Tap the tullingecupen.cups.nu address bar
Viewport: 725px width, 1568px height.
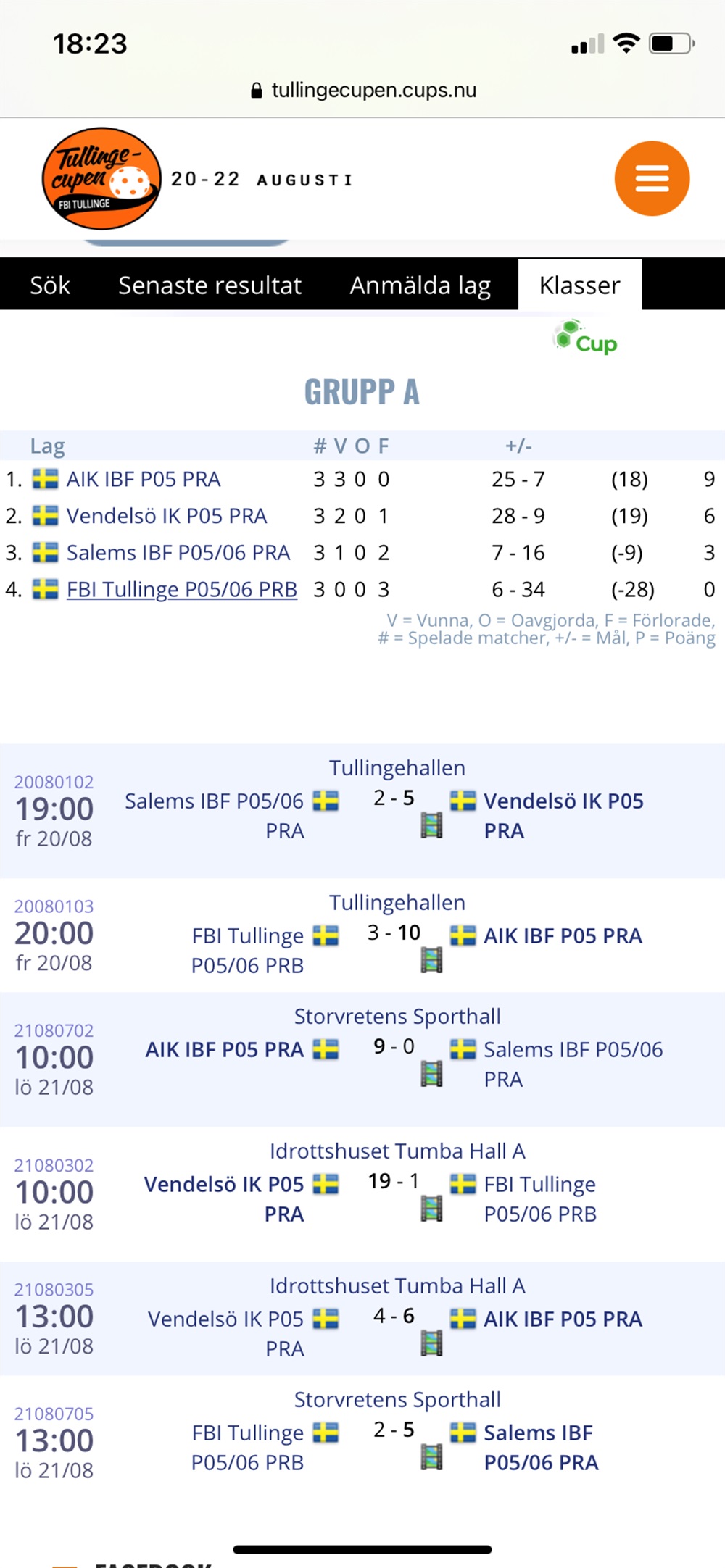point(363,90)
